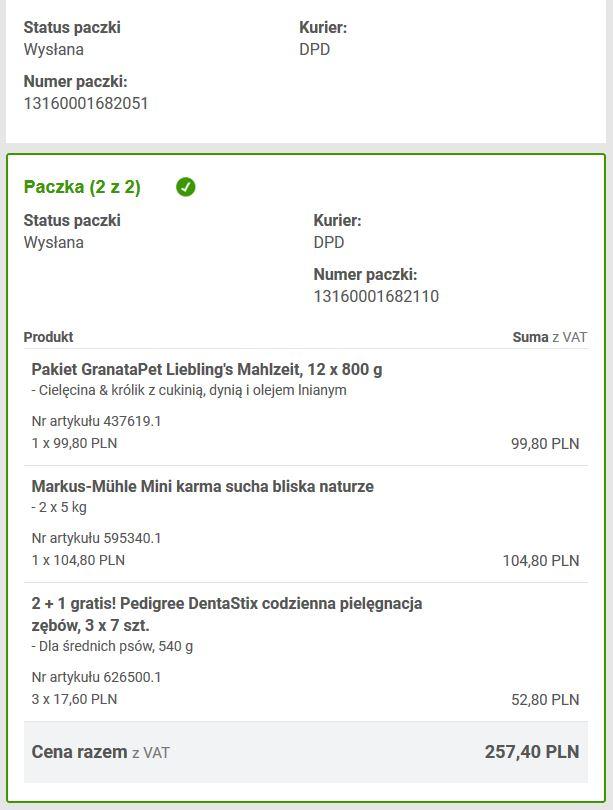The height and width of the screenshot is (810, 613).
Task: Open Markus-Mühle Mini karma sucha product
Action: 203,487
